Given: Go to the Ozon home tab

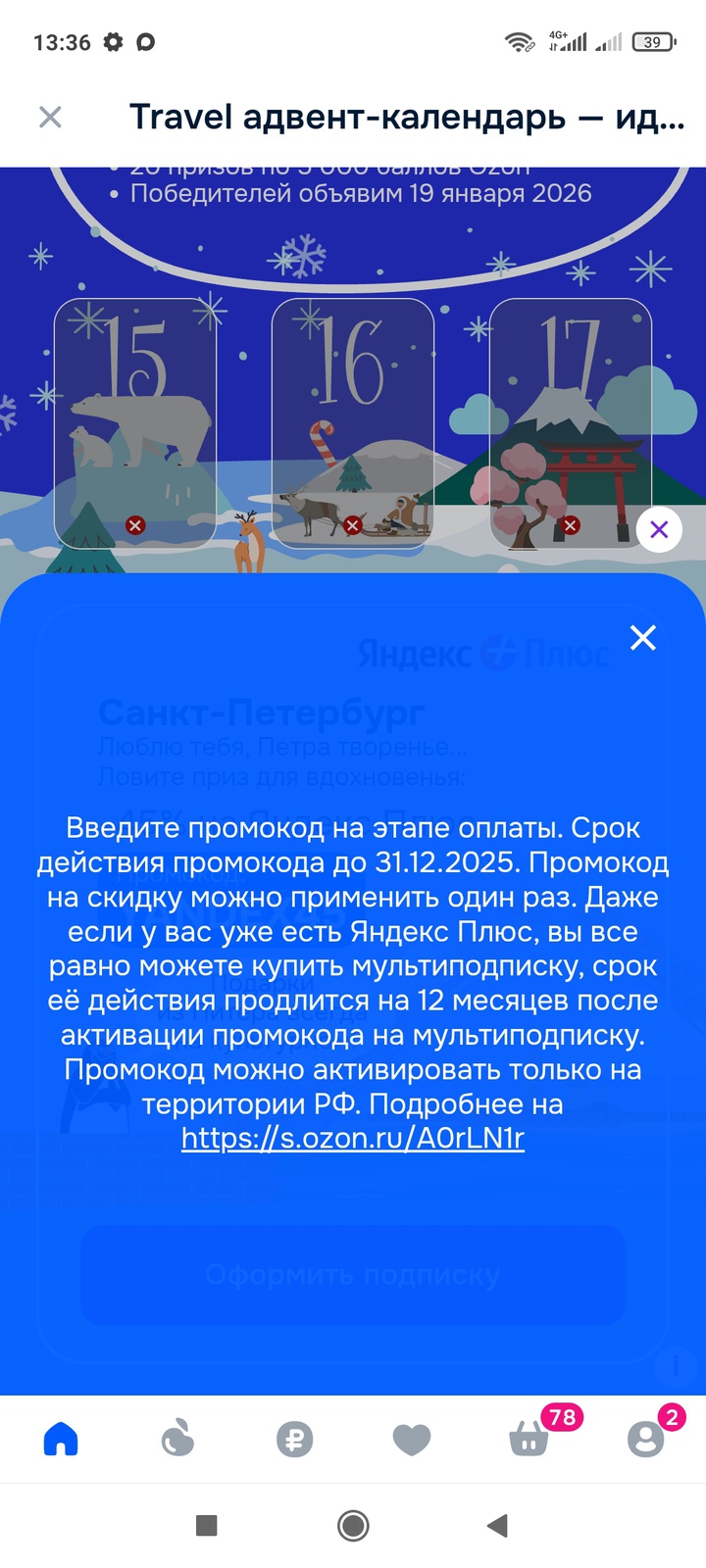Looking at the screenshot, I should click(x=61, y=1439).
